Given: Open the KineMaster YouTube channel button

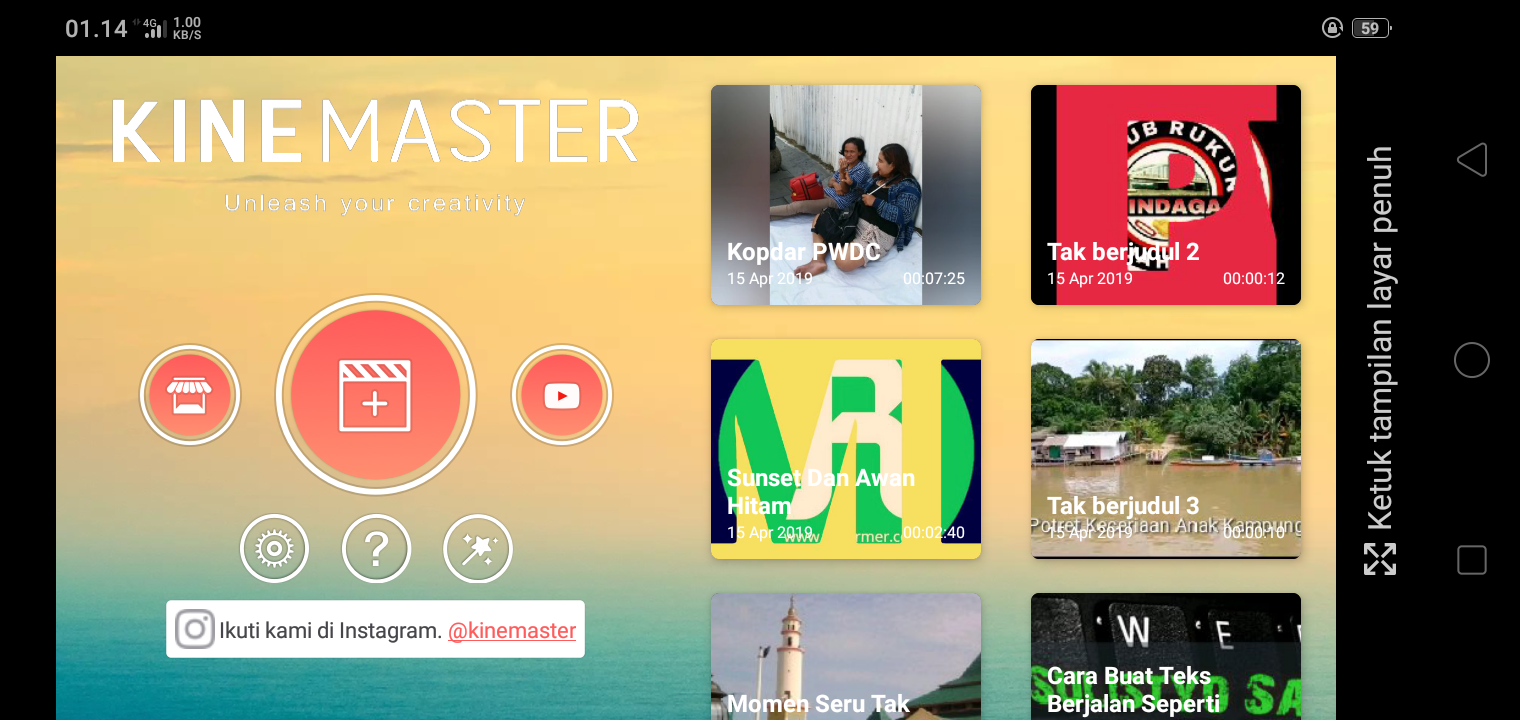Looking at the screenshot, I should click(561, 395).
